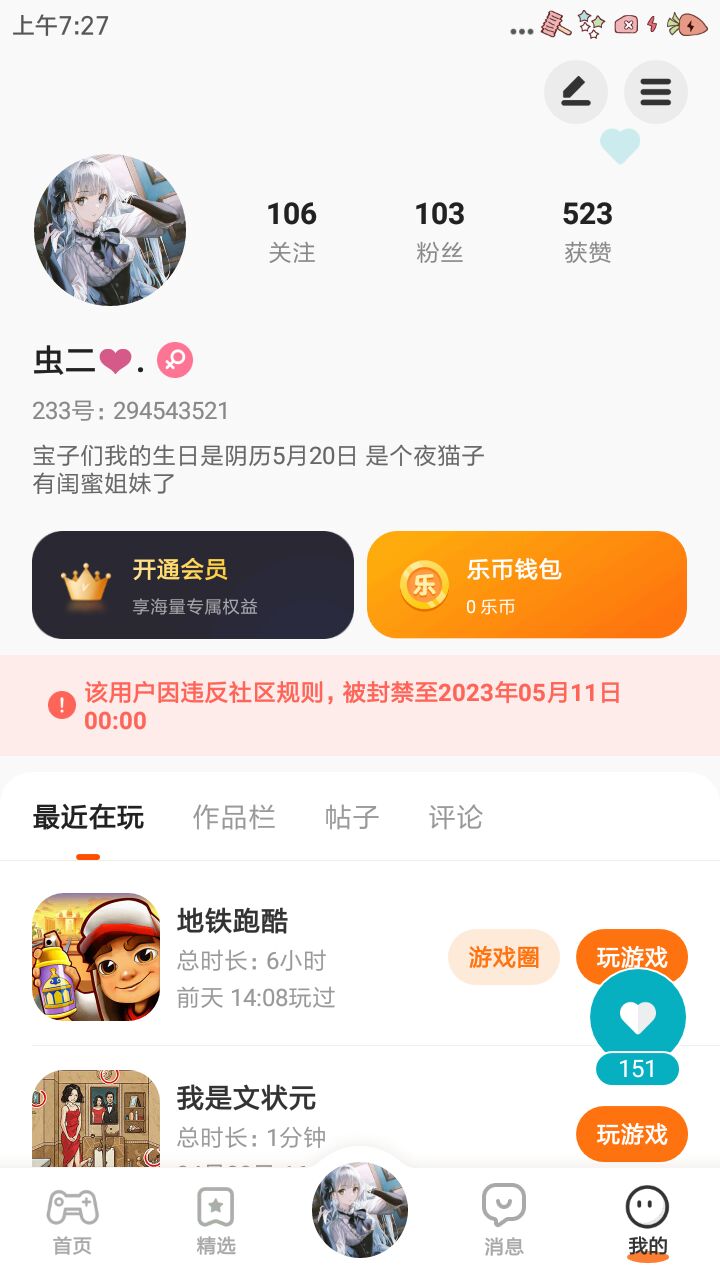Tap the edit profile pencil icon
720x1280 pixels.
point(575,93)
